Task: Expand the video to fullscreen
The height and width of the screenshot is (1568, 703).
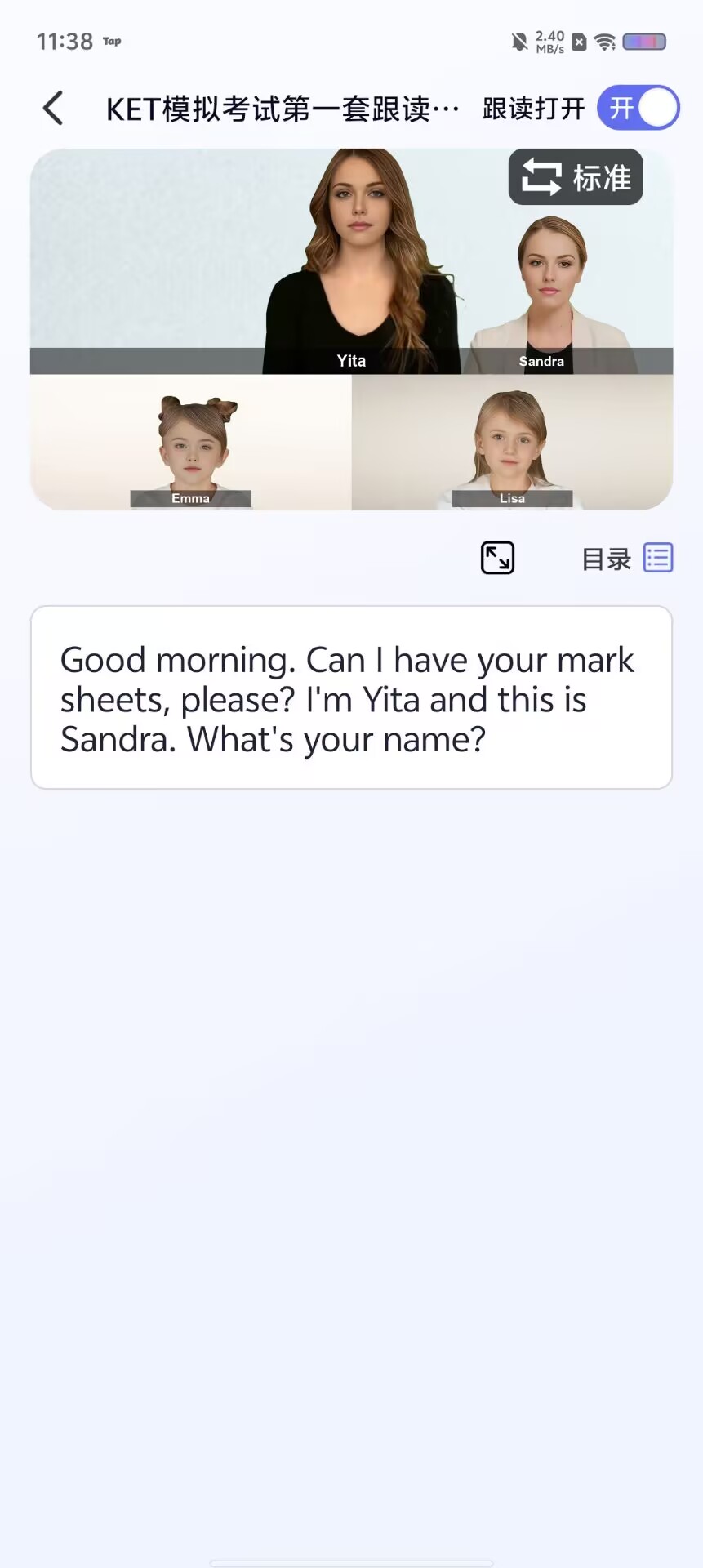Action: pos(497,558)
